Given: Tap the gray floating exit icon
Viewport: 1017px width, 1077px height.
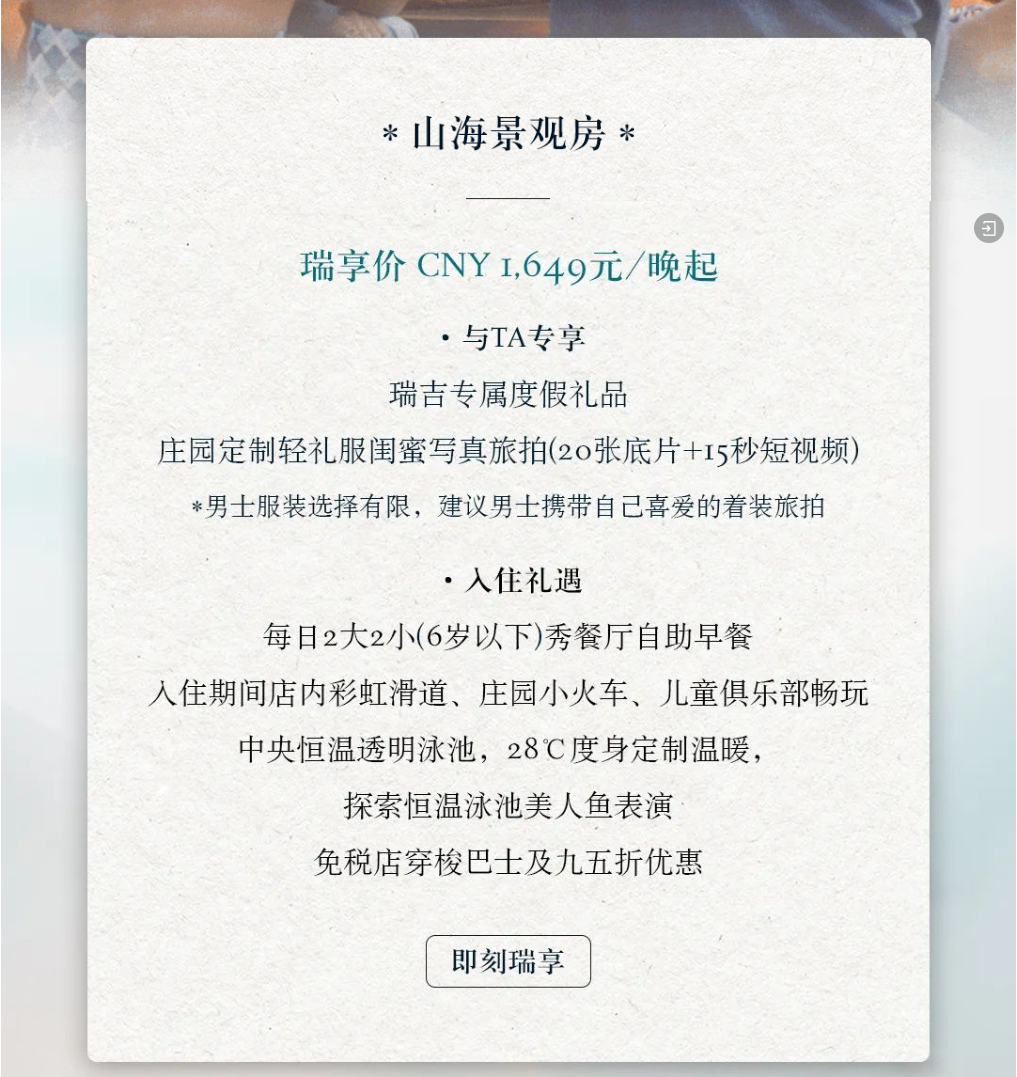Looking at the screenshot, I should coord(988,228).
